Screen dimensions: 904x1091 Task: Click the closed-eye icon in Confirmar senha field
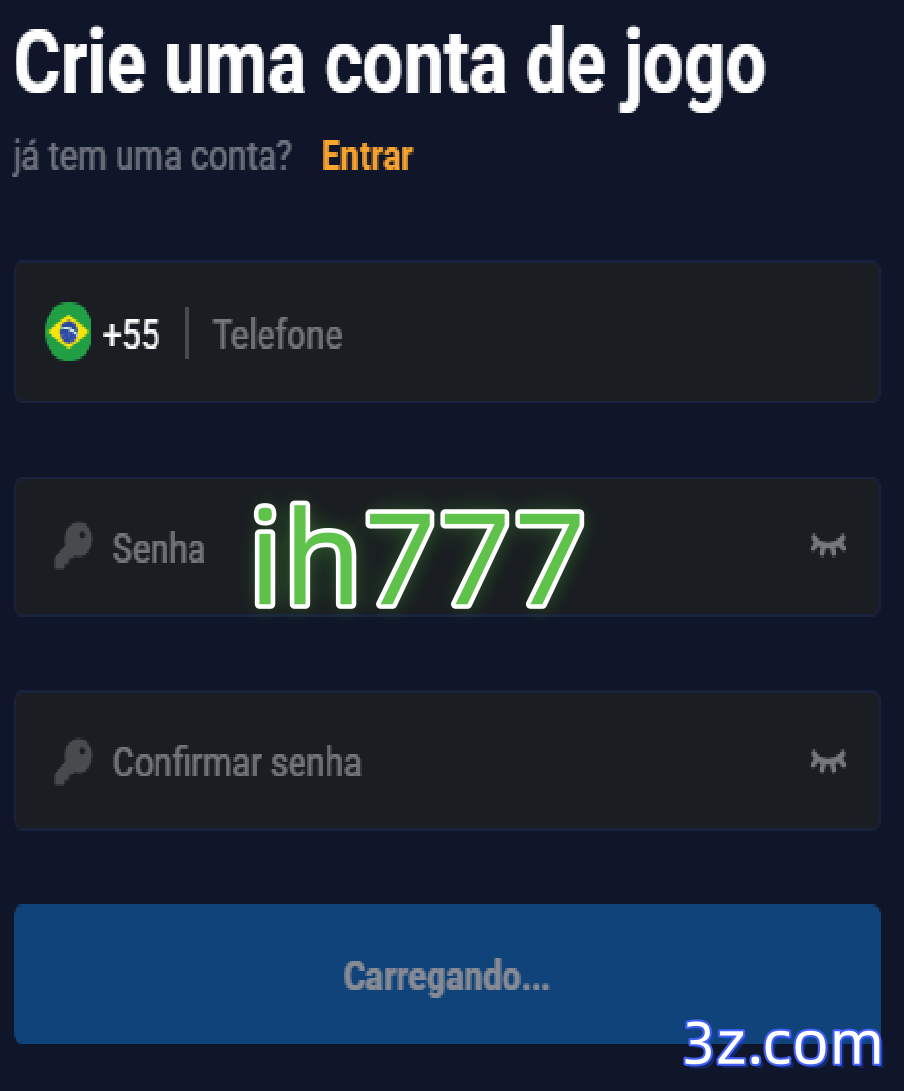(x=827, y=761)
